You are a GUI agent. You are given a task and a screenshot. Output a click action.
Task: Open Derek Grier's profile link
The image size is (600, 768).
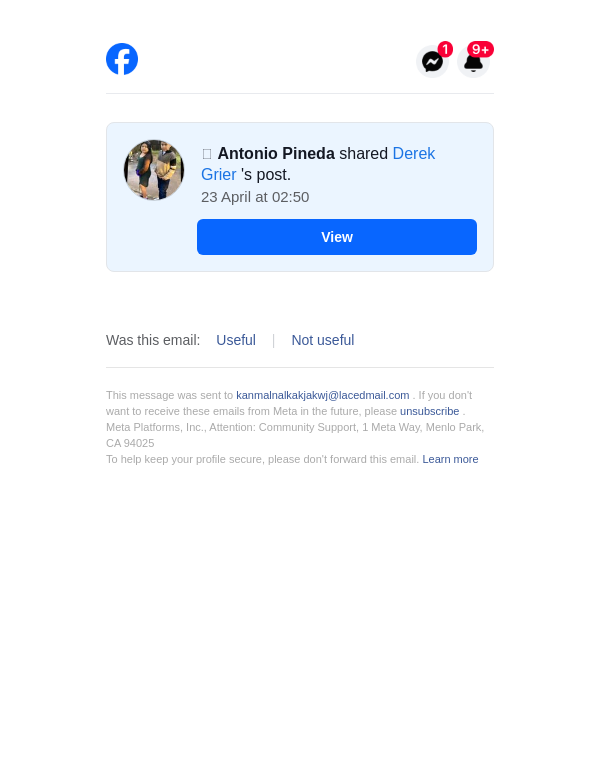413,154
